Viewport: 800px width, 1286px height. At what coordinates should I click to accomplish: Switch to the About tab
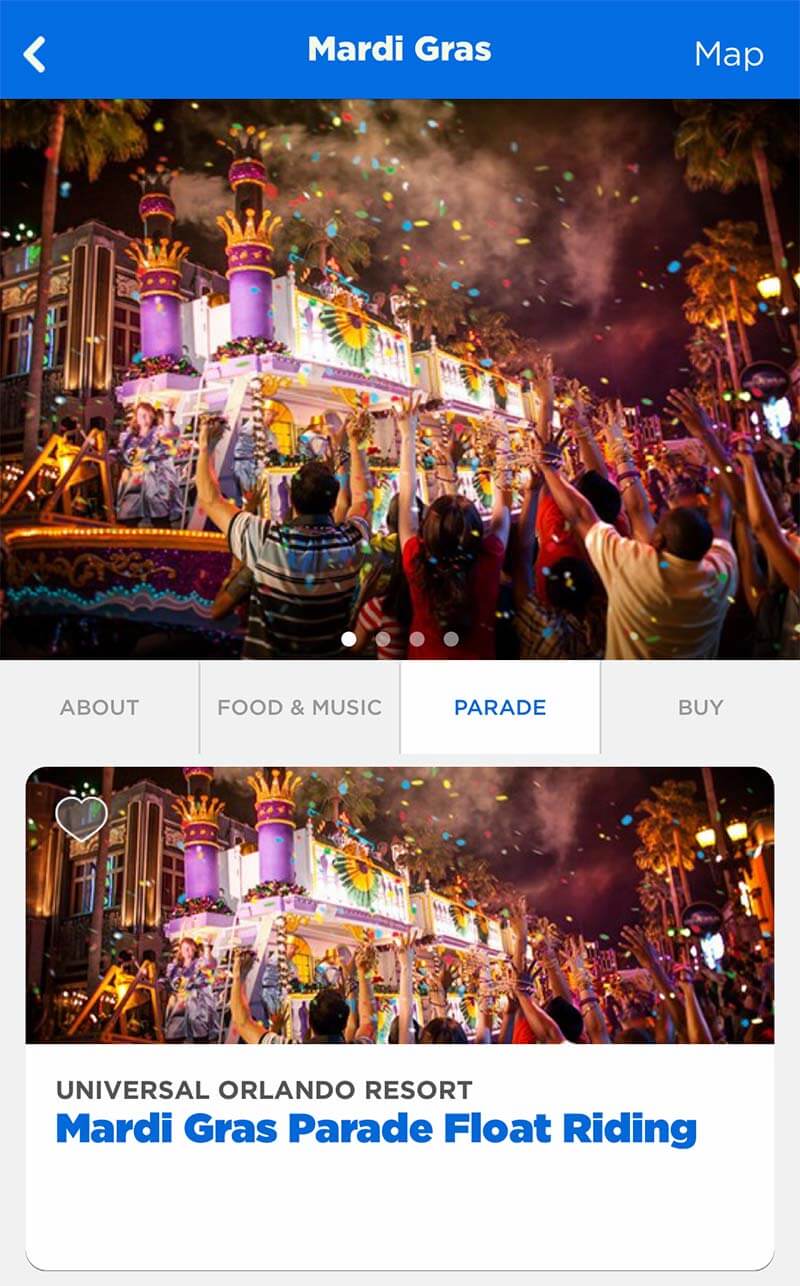click(99, 707)
